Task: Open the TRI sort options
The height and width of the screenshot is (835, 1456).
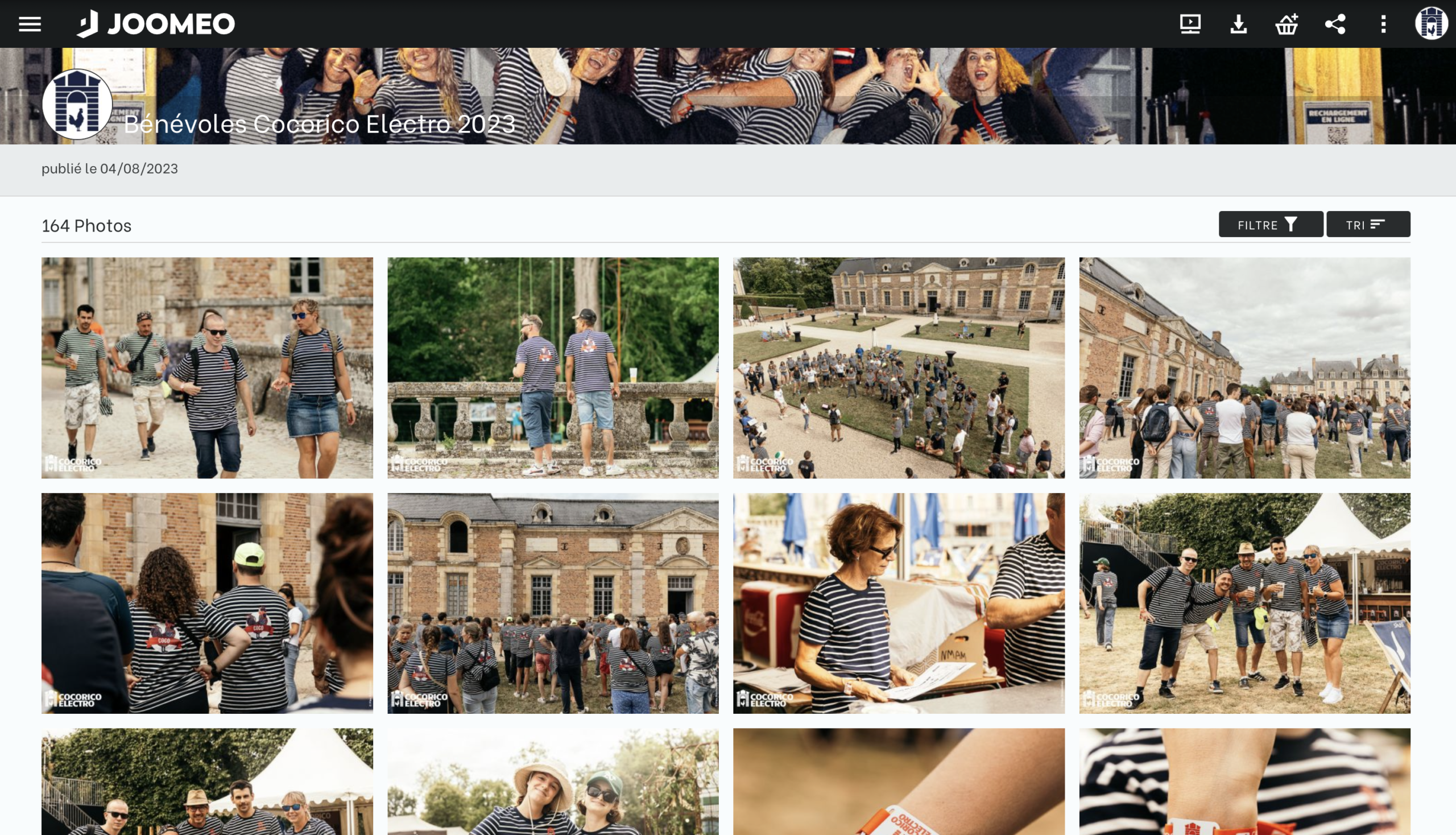Action: 1368,224
